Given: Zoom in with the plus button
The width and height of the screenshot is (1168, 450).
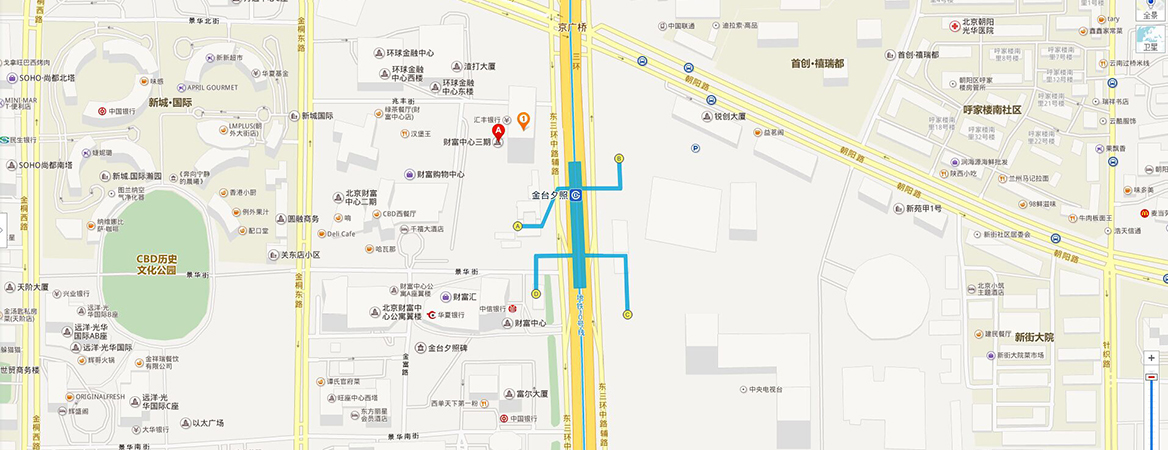Looking at the screenshot, I should [x=1151, y=358].
